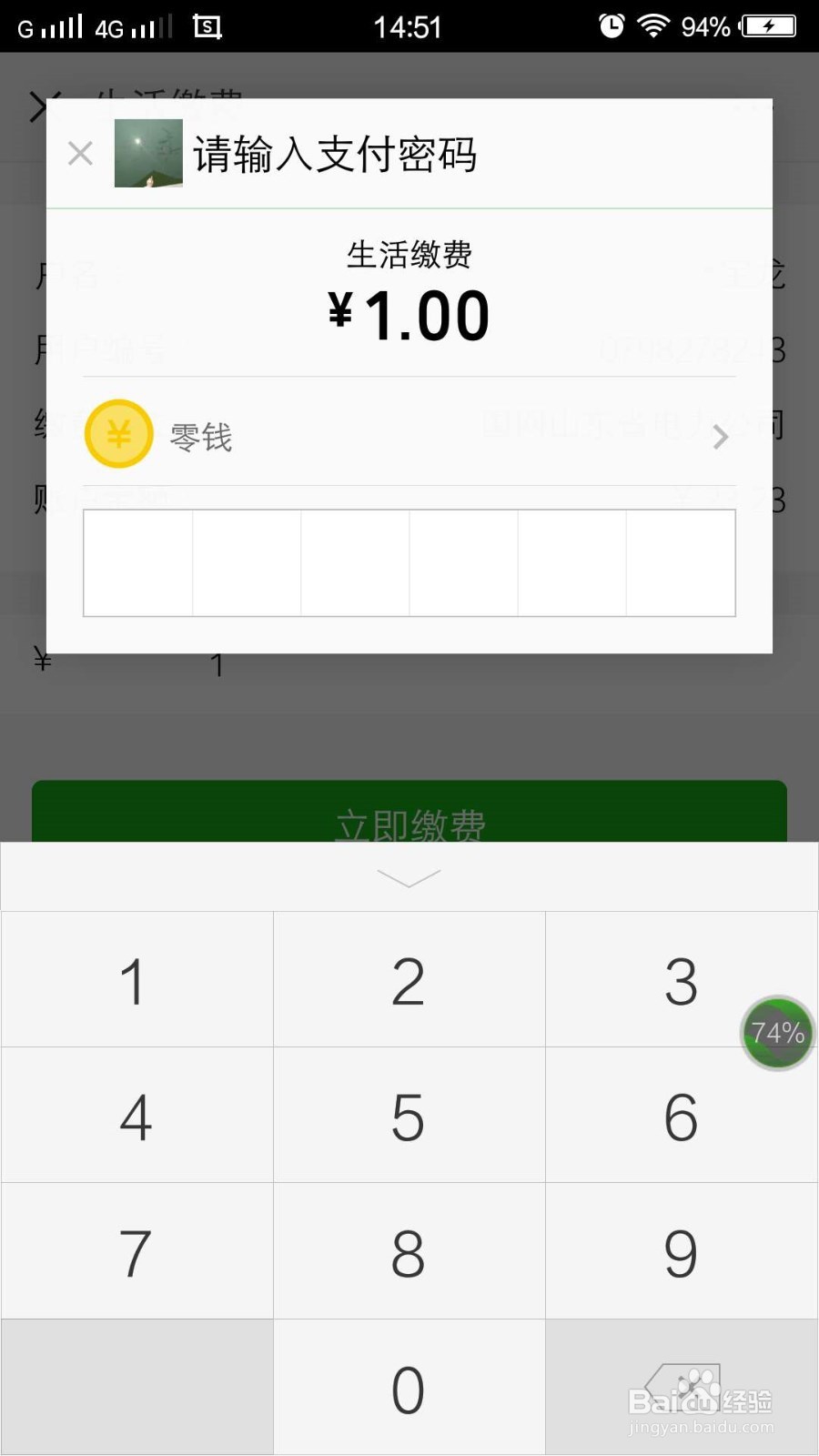Collapse the number keypad with the down chevron

(409, 876)
